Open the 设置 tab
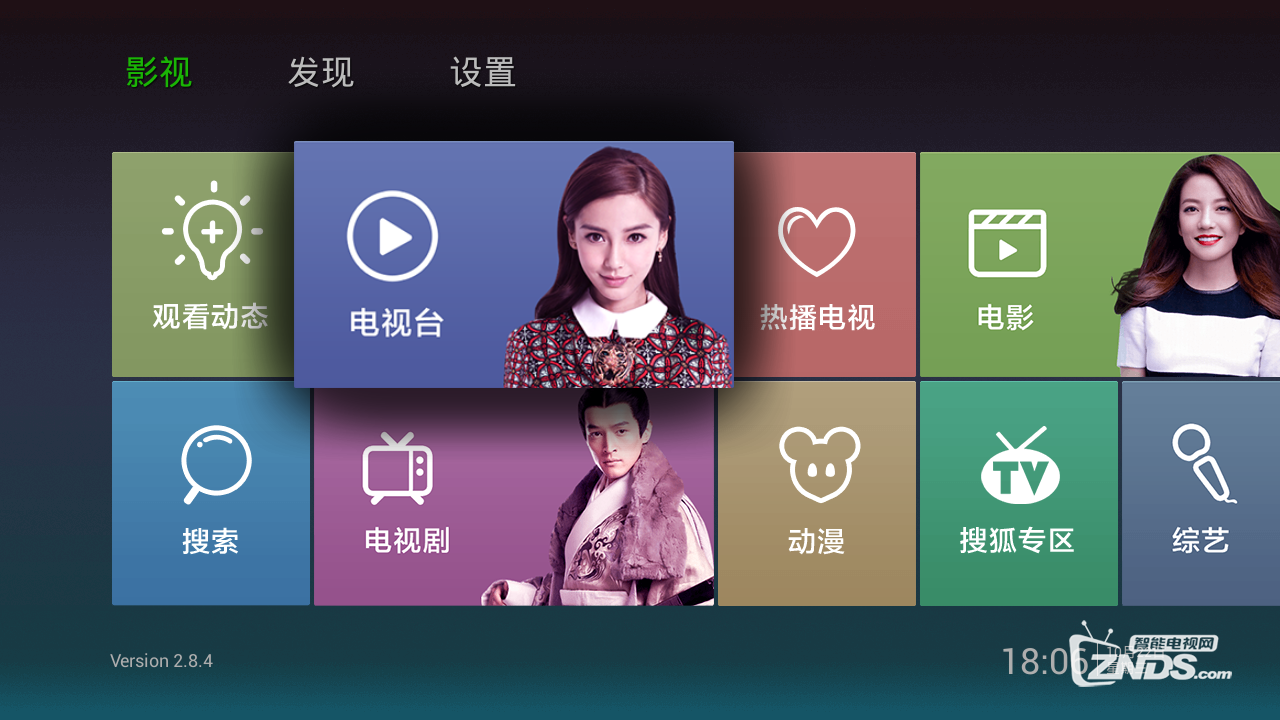The image size is (1280, 720). tap(483, 73)
